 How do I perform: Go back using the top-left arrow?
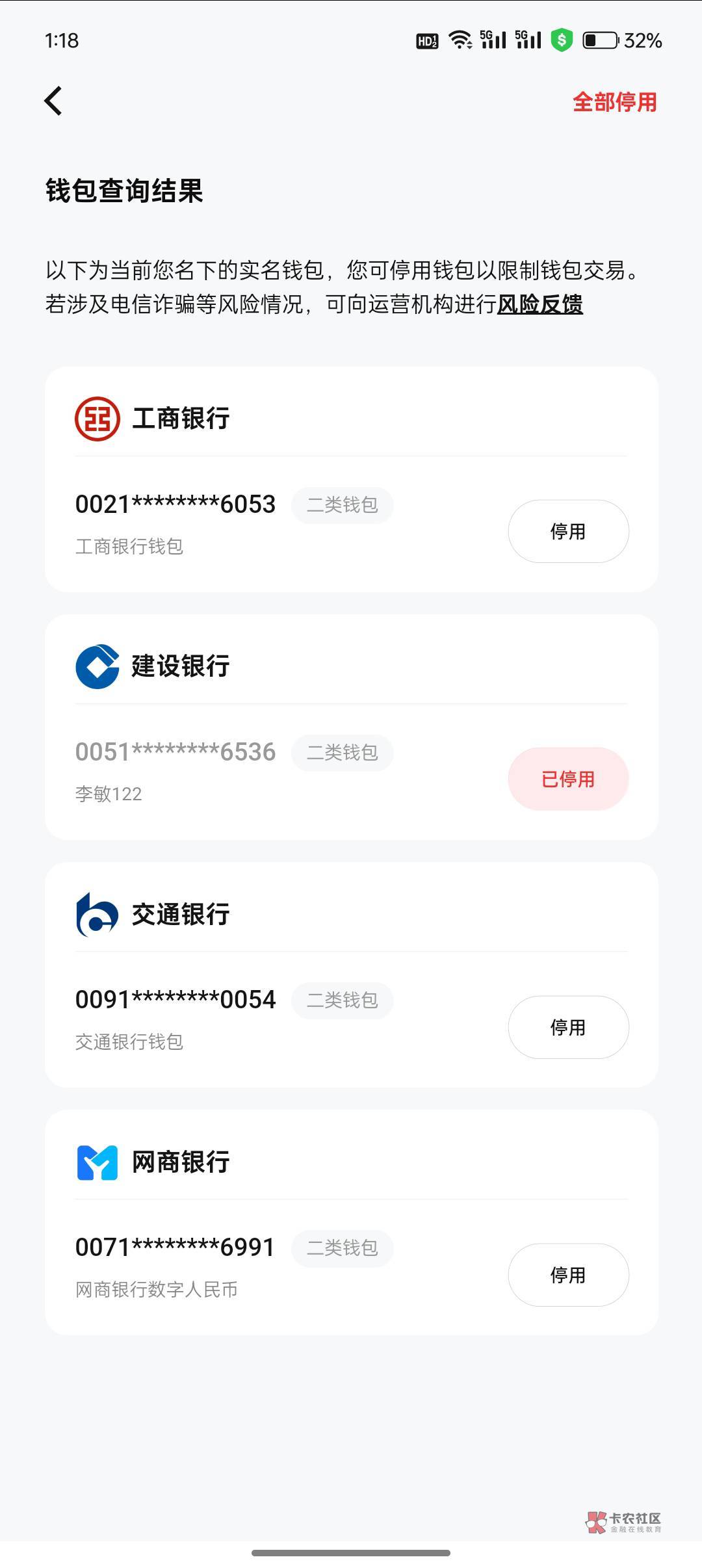(x=54, y=101)
